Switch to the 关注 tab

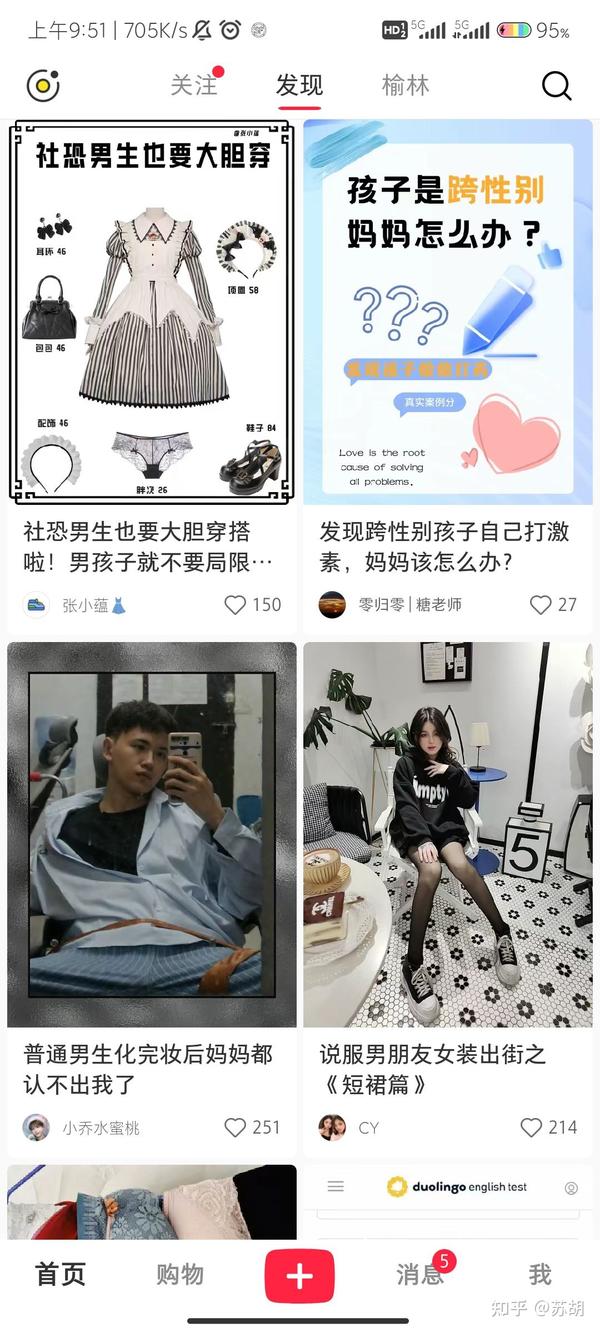click(194, 86)
